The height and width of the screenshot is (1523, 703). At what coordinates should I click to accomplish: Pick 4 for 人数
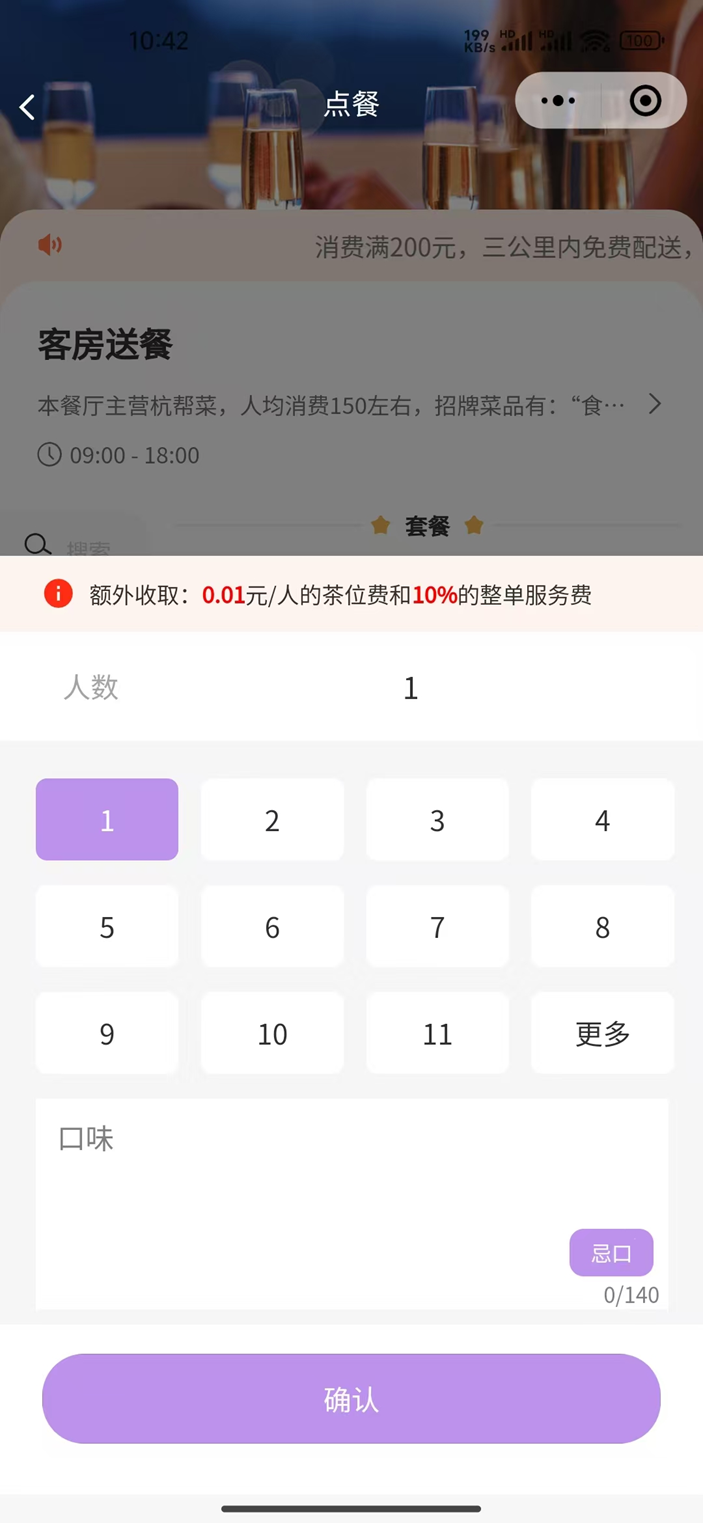[x=602, y=820]
